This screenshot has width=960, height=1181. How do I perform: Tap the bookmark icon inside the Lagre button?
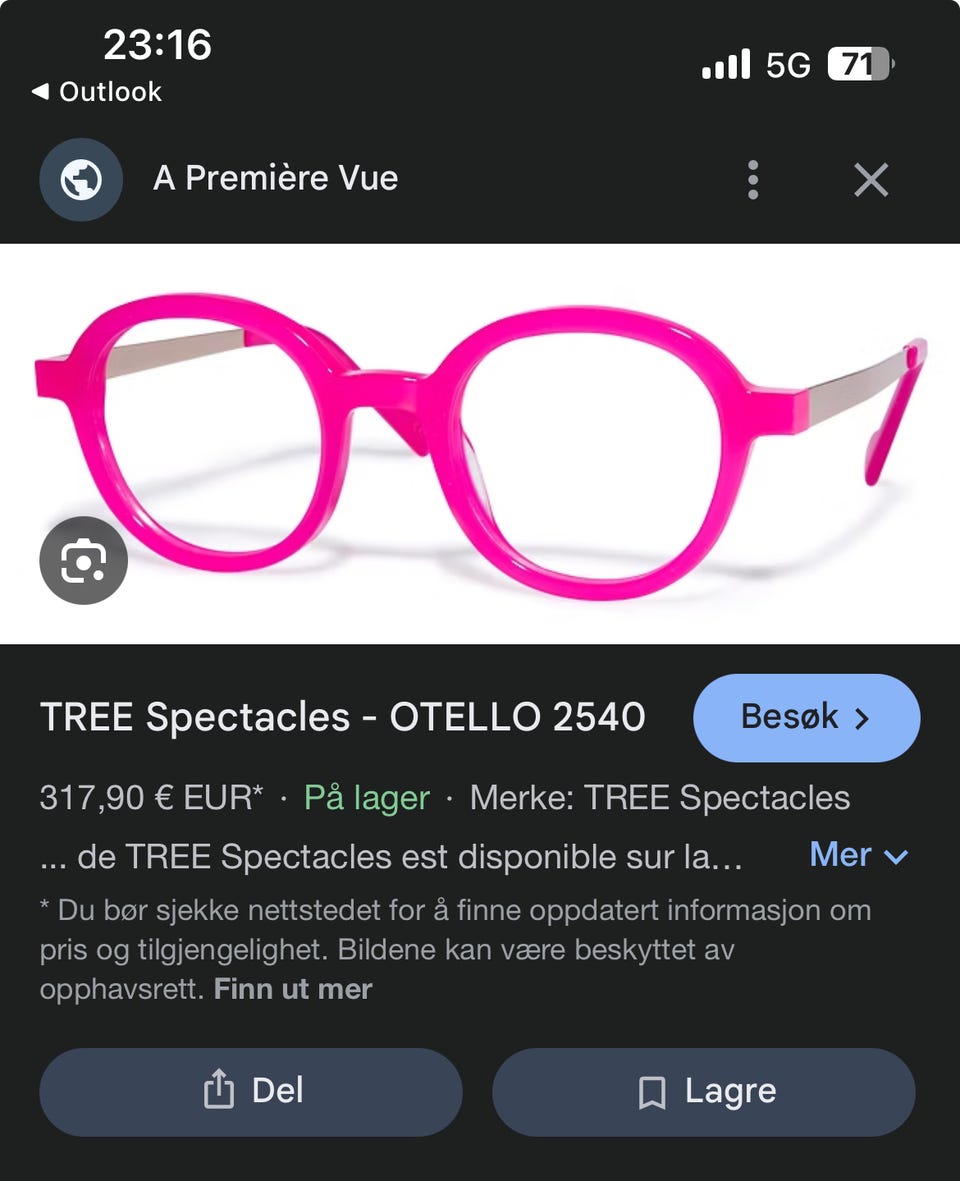[651, 1091]
